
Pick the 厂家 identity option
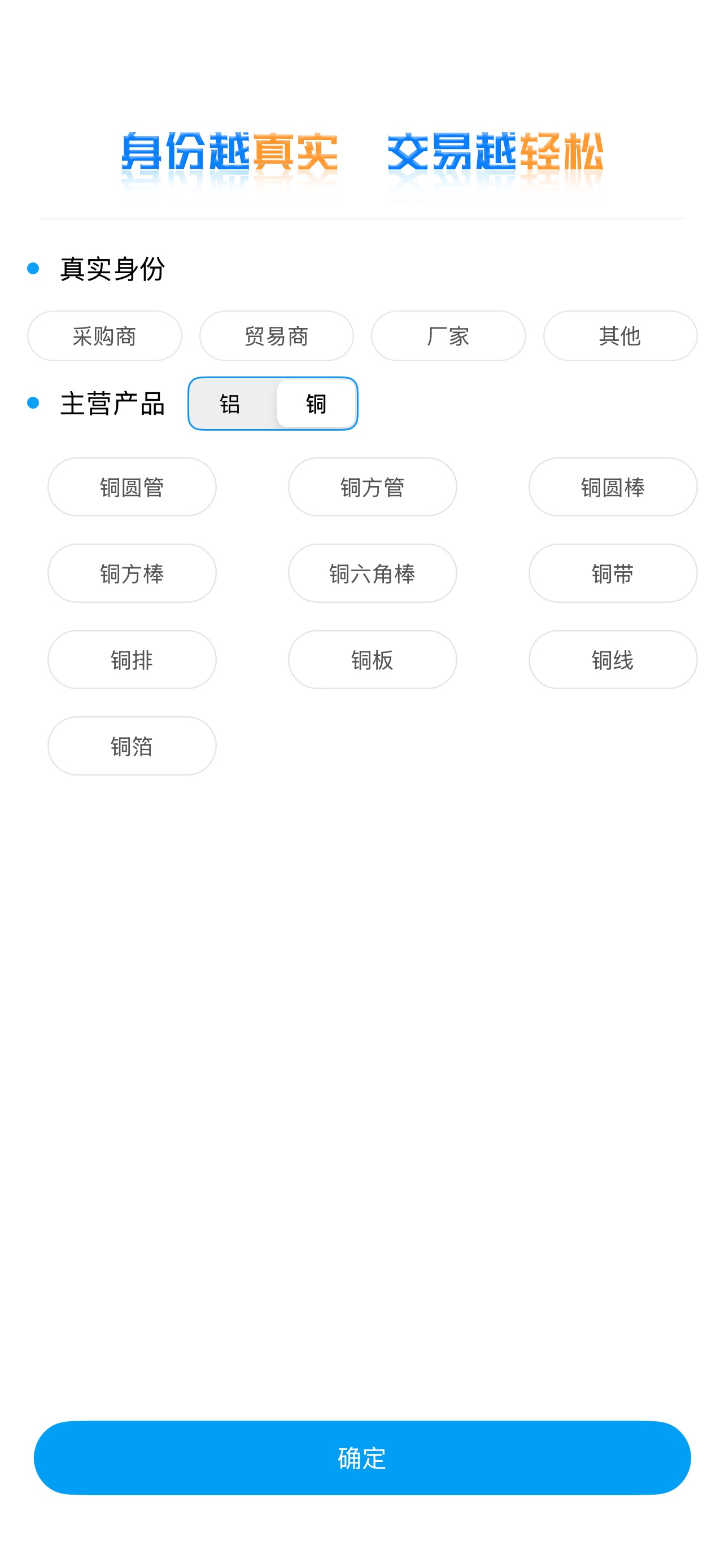pyautogui.click(x=448, y=336)
